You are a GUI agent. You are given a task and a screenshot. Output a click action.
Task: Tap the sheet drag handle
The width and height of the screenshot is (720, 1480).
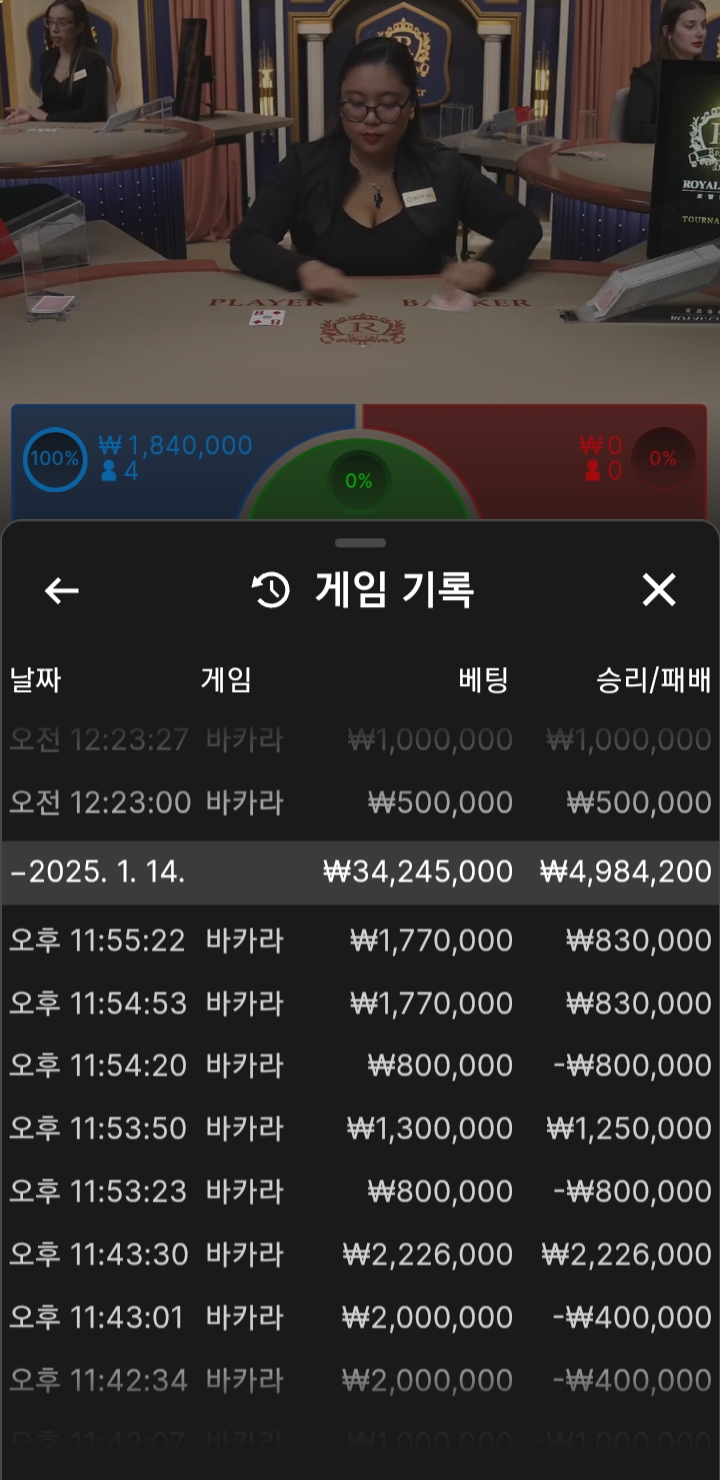(x=360, y=543)
